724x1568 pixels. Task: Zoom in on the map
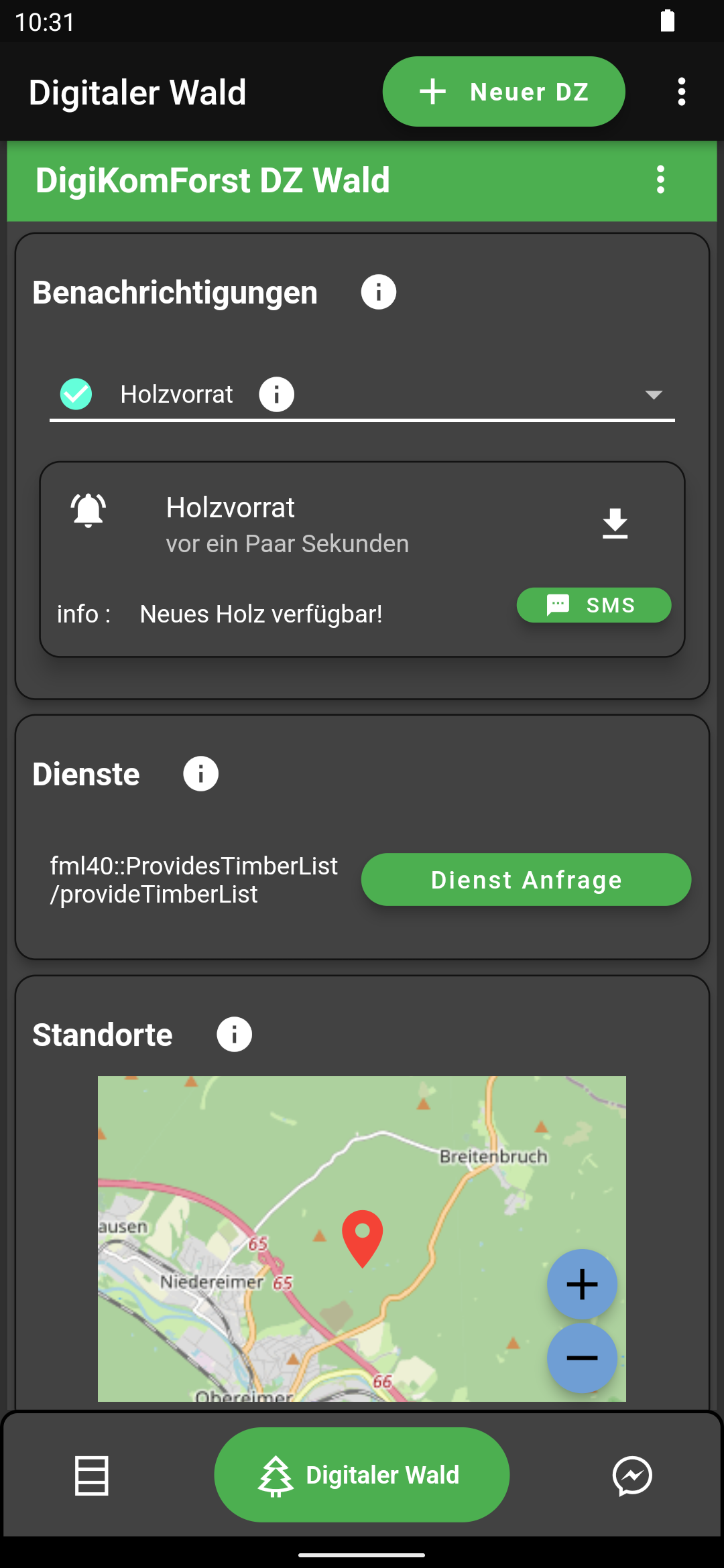pyautogui.click(x=582, y=1284)
